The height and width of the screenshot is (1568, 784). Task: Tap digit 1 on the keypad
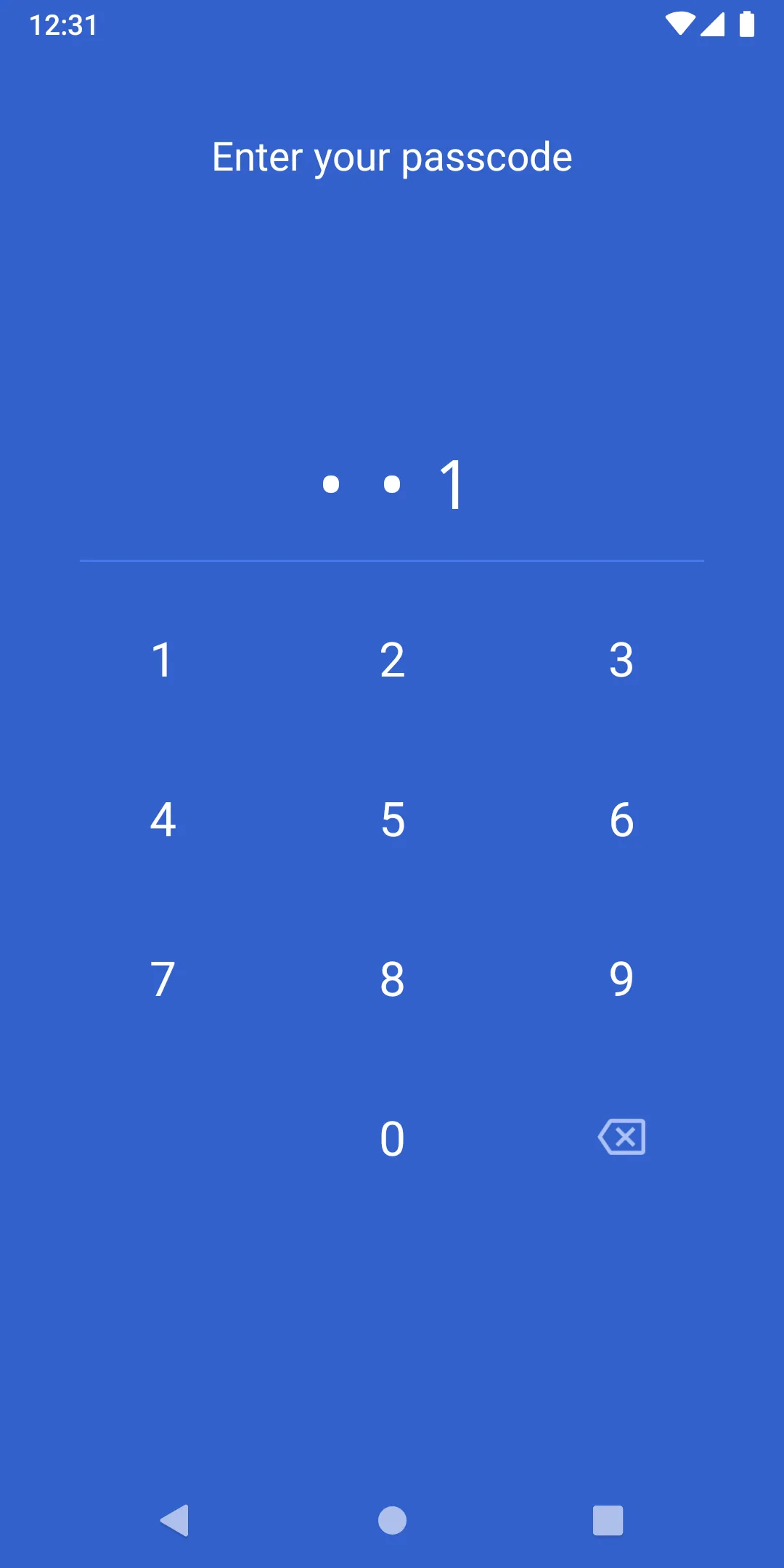tap(162, 661)
